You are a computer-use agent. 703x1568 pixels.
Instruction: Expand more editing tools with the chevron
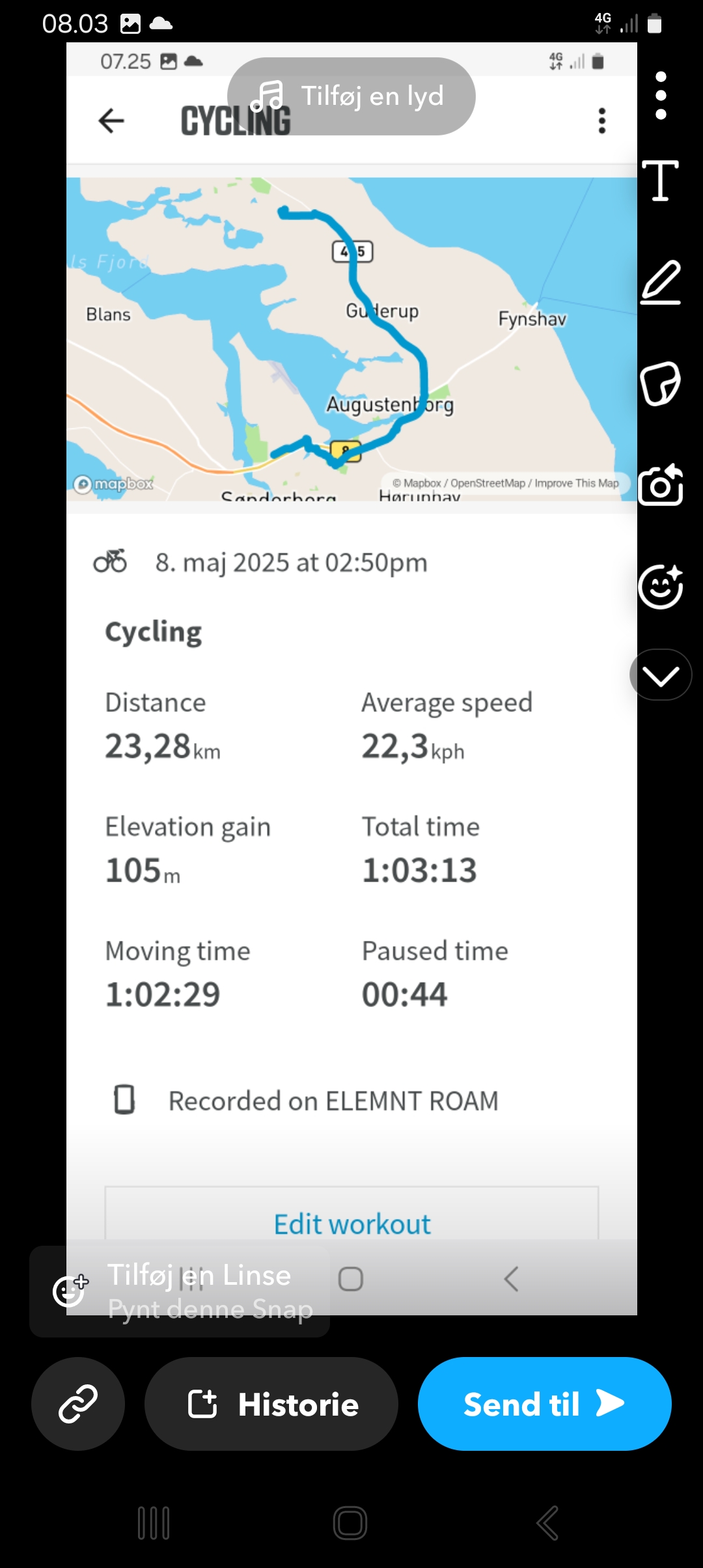tap(661, 675)
